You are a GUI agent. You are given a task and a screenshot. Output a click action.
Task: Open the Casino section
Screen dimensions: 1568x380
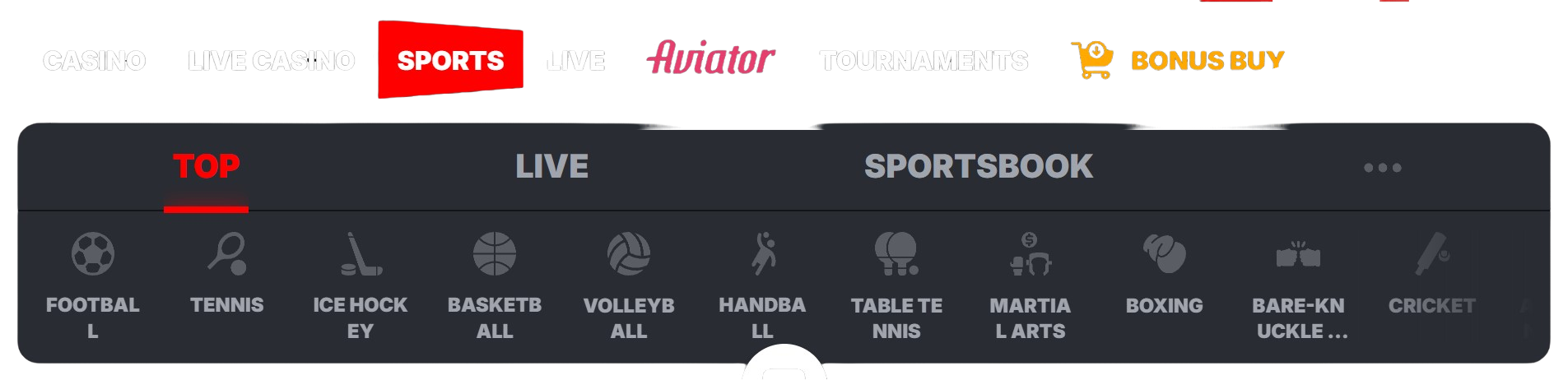click(x=94, y=60)
